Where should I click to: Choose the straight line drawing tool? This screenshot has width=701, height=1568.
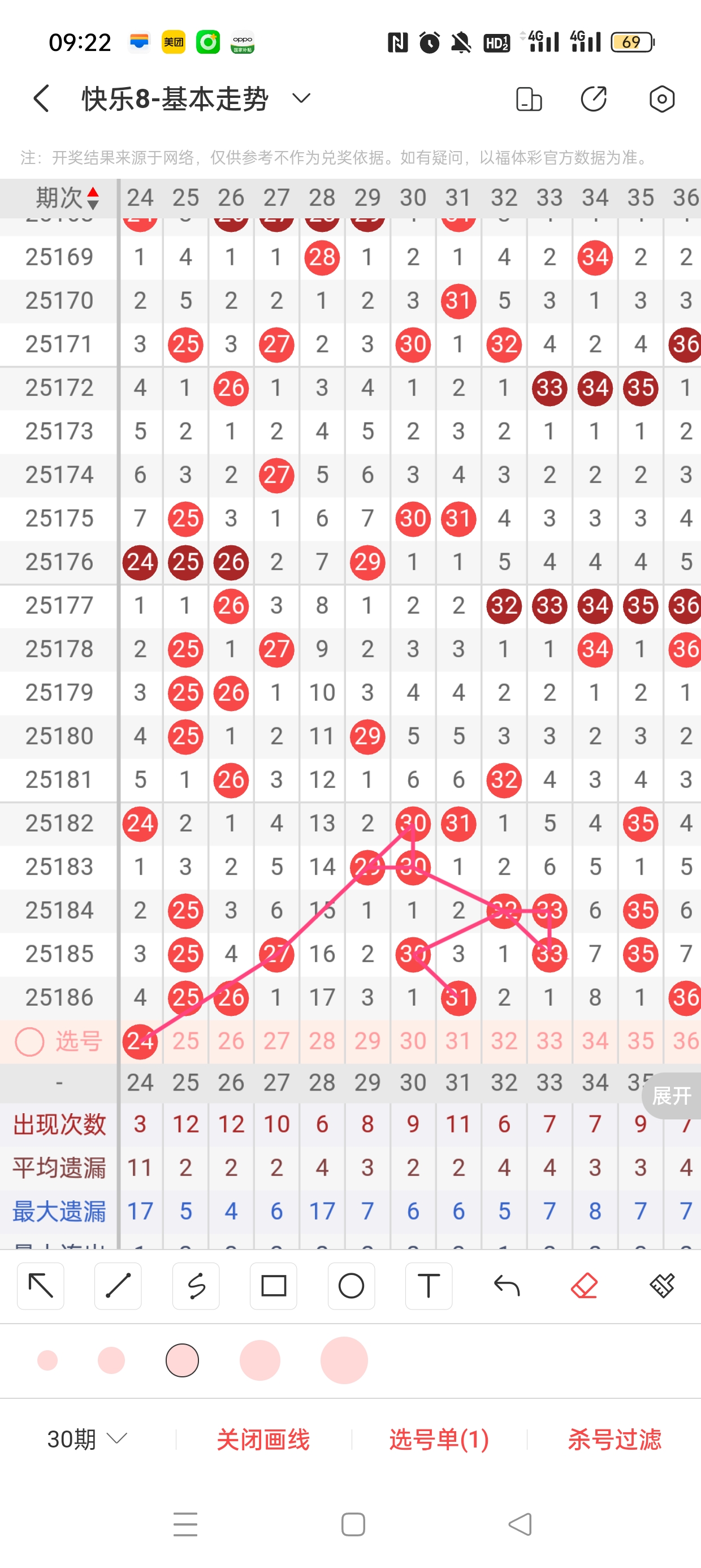[118, 1286]
